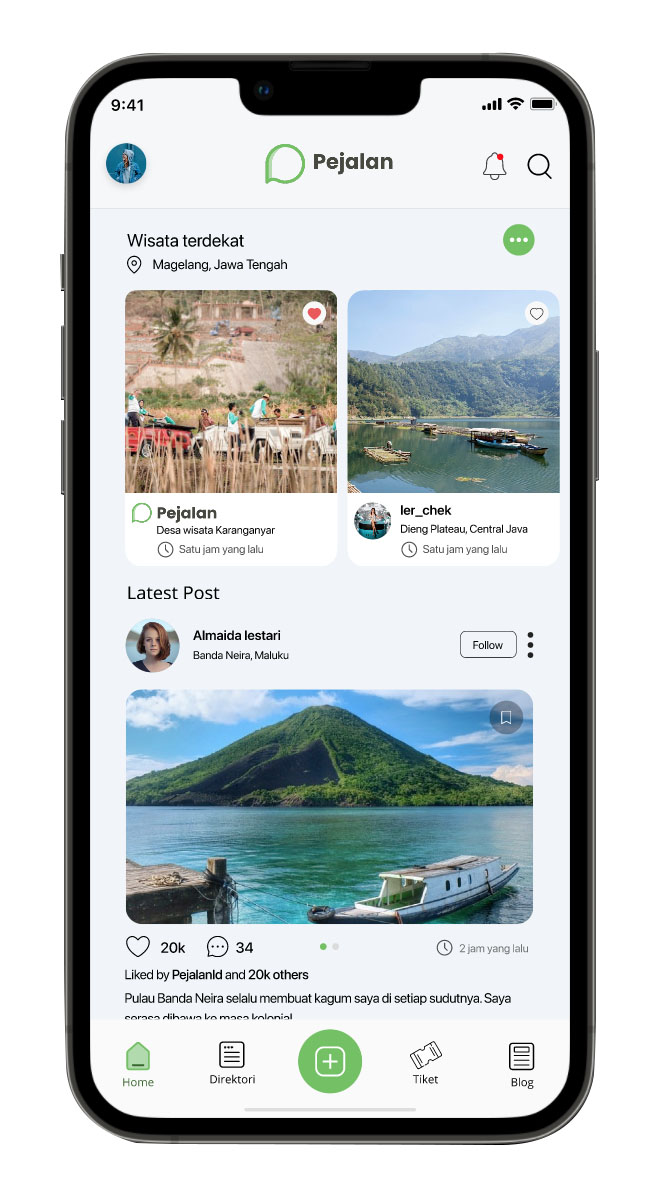
Task: Bookmark the Banda Neira post
Action: pos(506,717)
